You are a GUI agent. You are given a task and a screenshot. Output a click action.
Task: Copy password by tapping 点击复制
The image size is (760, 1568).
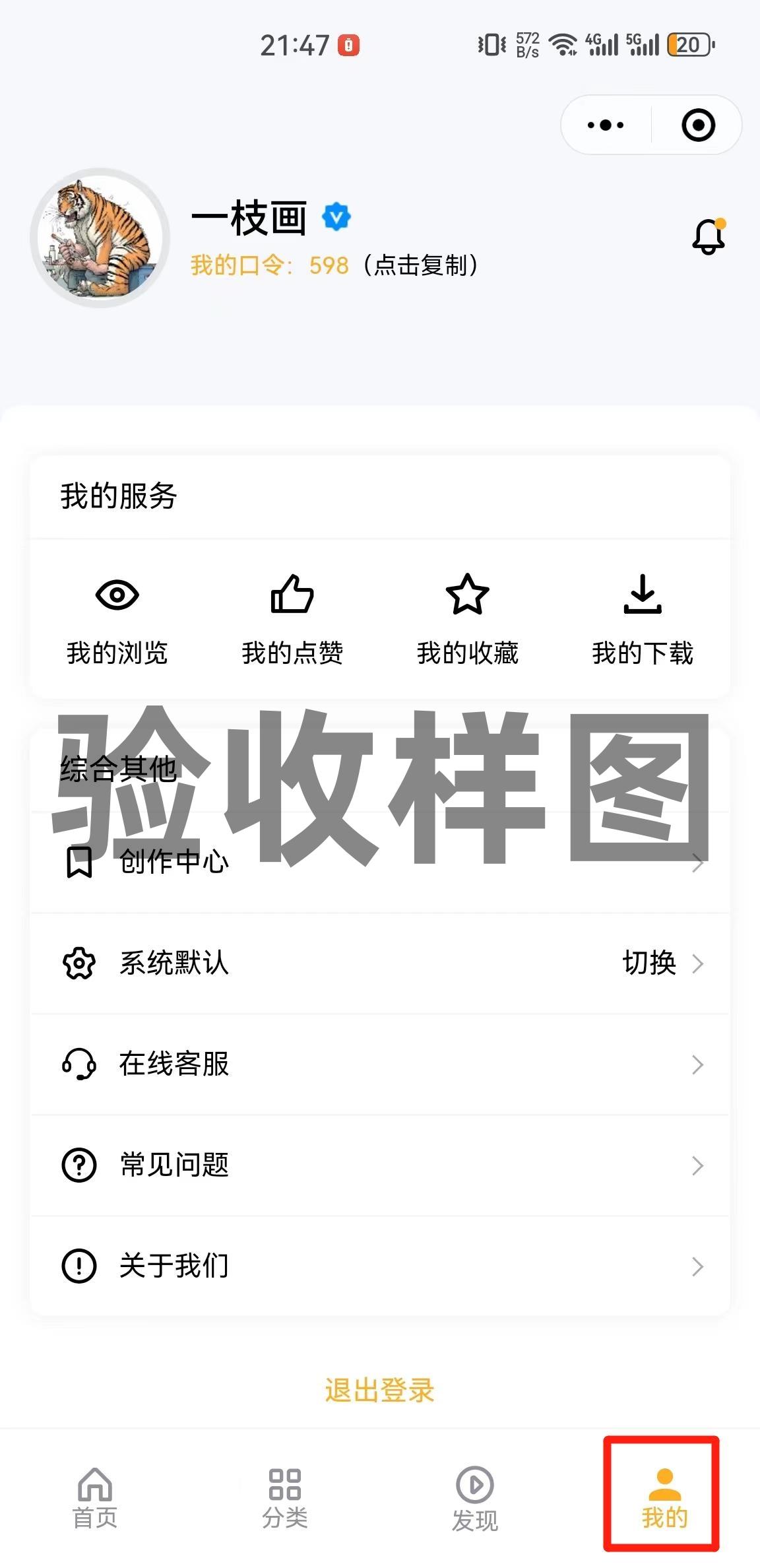[x=422, y=267]
